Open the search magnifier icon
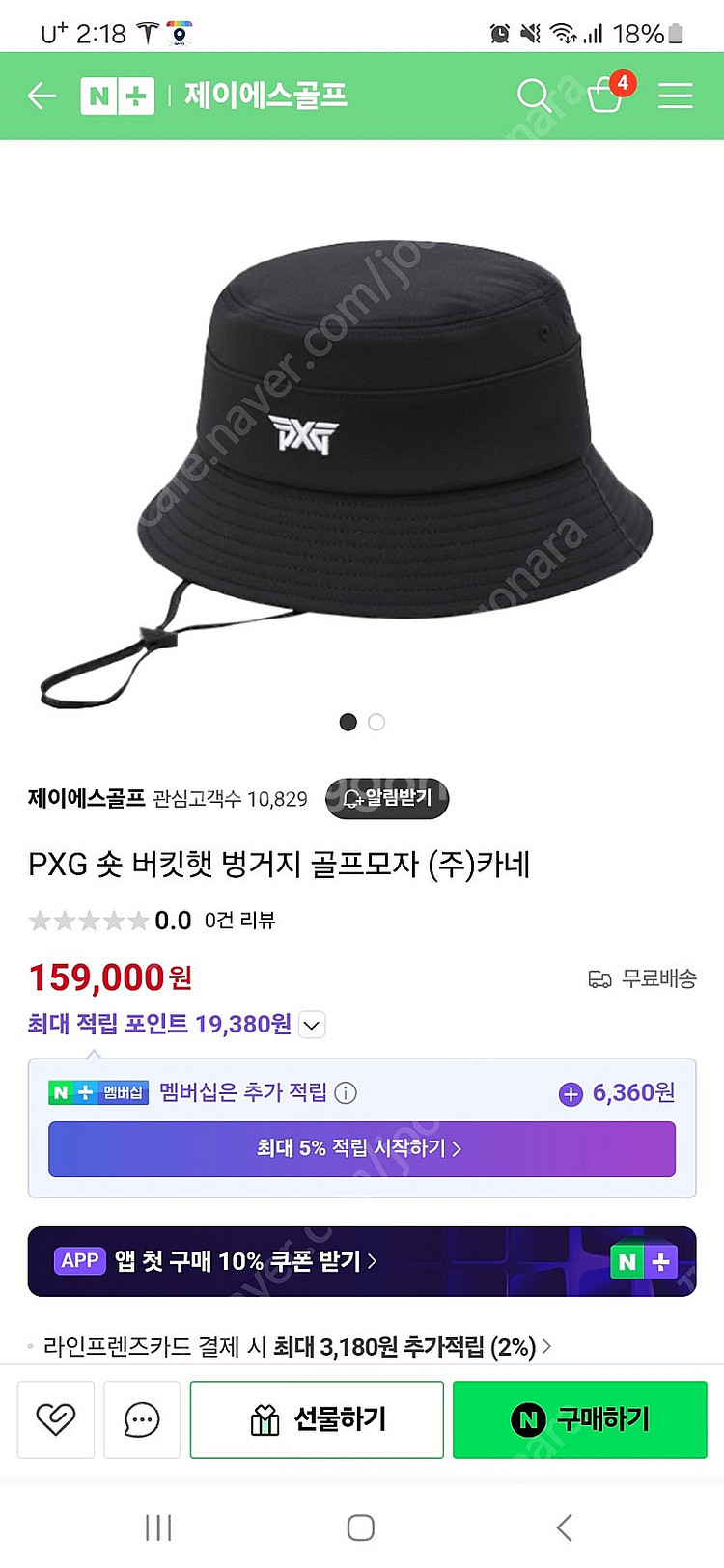This screenshot has width=724, height=1568. point(533,96)
